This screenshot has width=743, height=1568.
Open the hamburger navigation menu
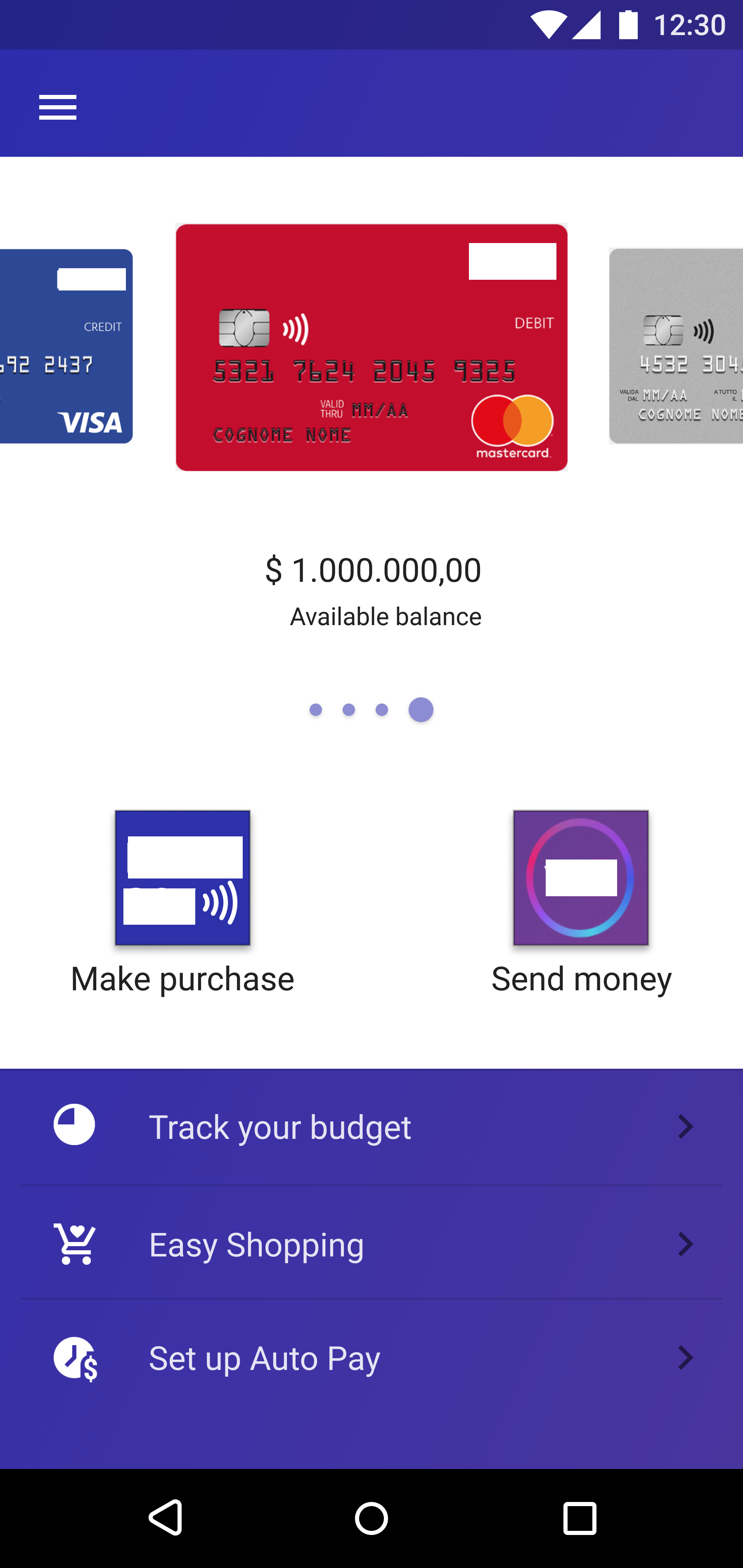pyautogui.click(x=58, y=108)
